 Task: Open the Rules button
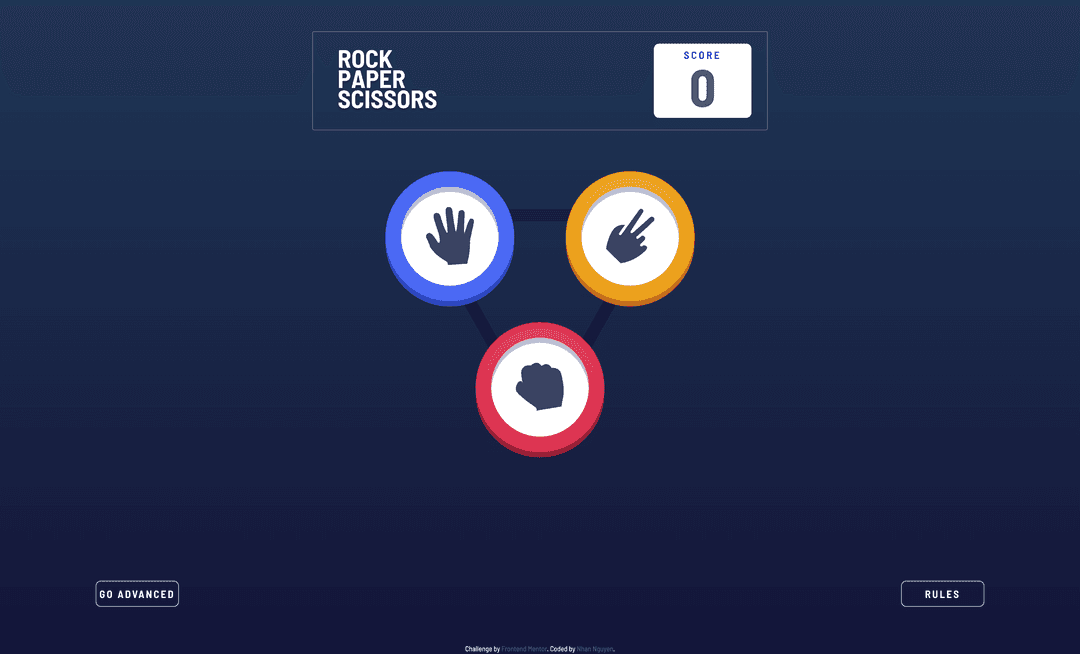942,594
